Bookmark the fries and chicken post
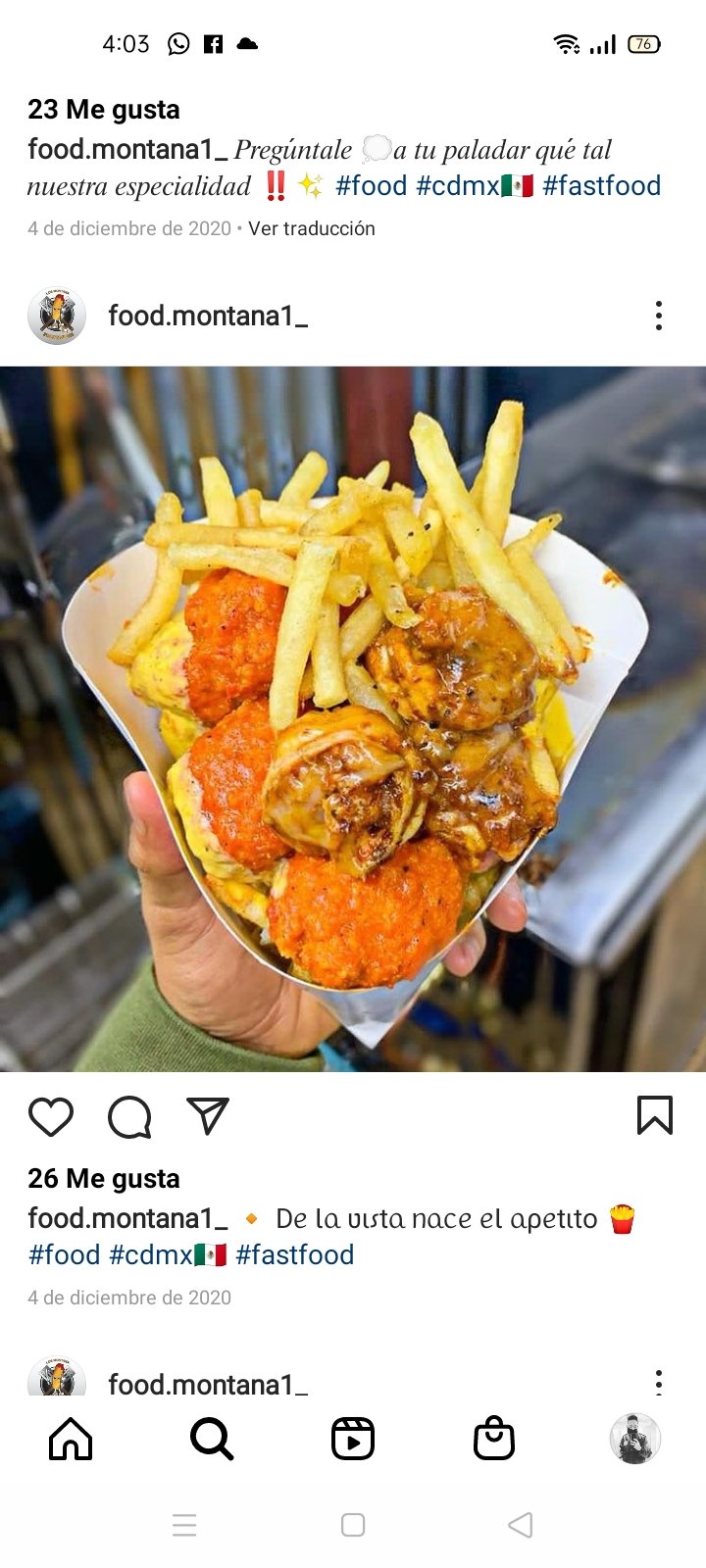Image resolution: width=706 pixels, height=1568 pixels. (654, 1115)
